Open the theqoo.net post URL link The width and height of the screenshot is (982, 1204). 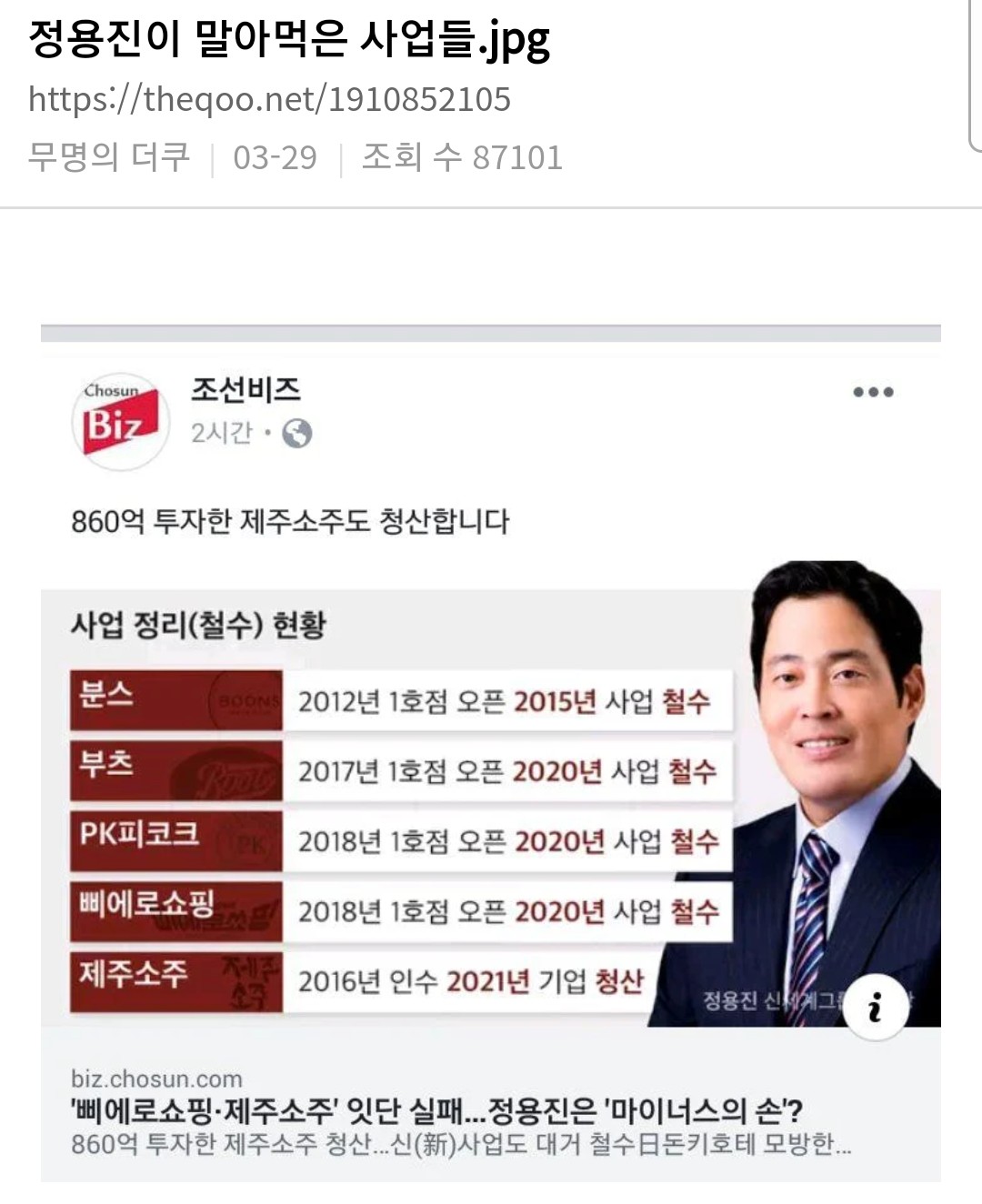[x=269, y=99]
